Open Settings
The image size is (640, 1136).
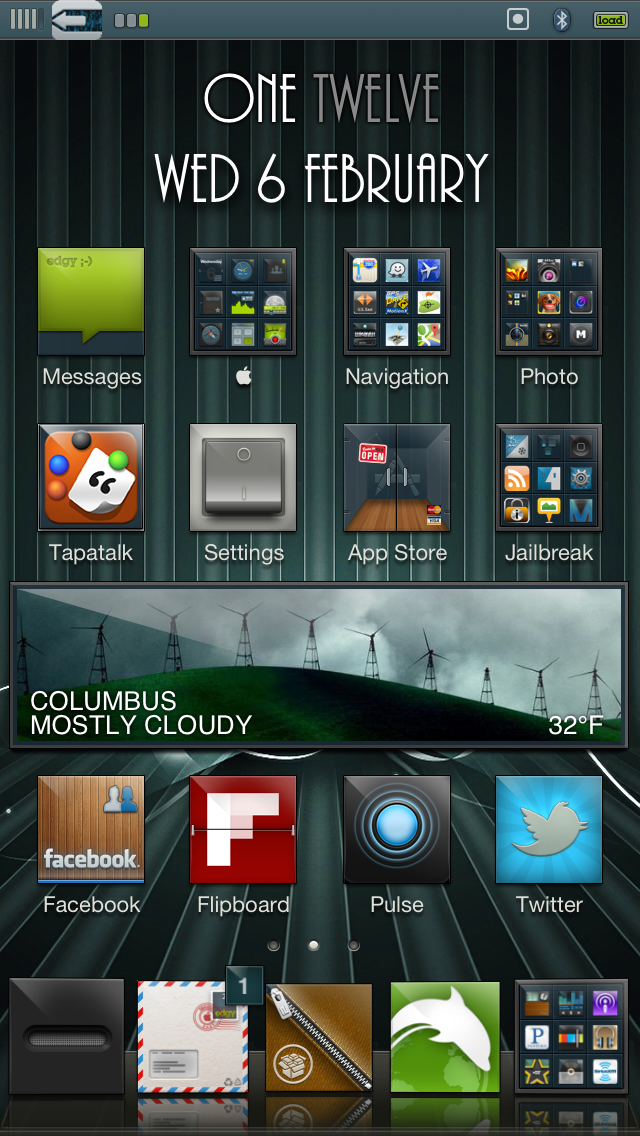[243, 478]
